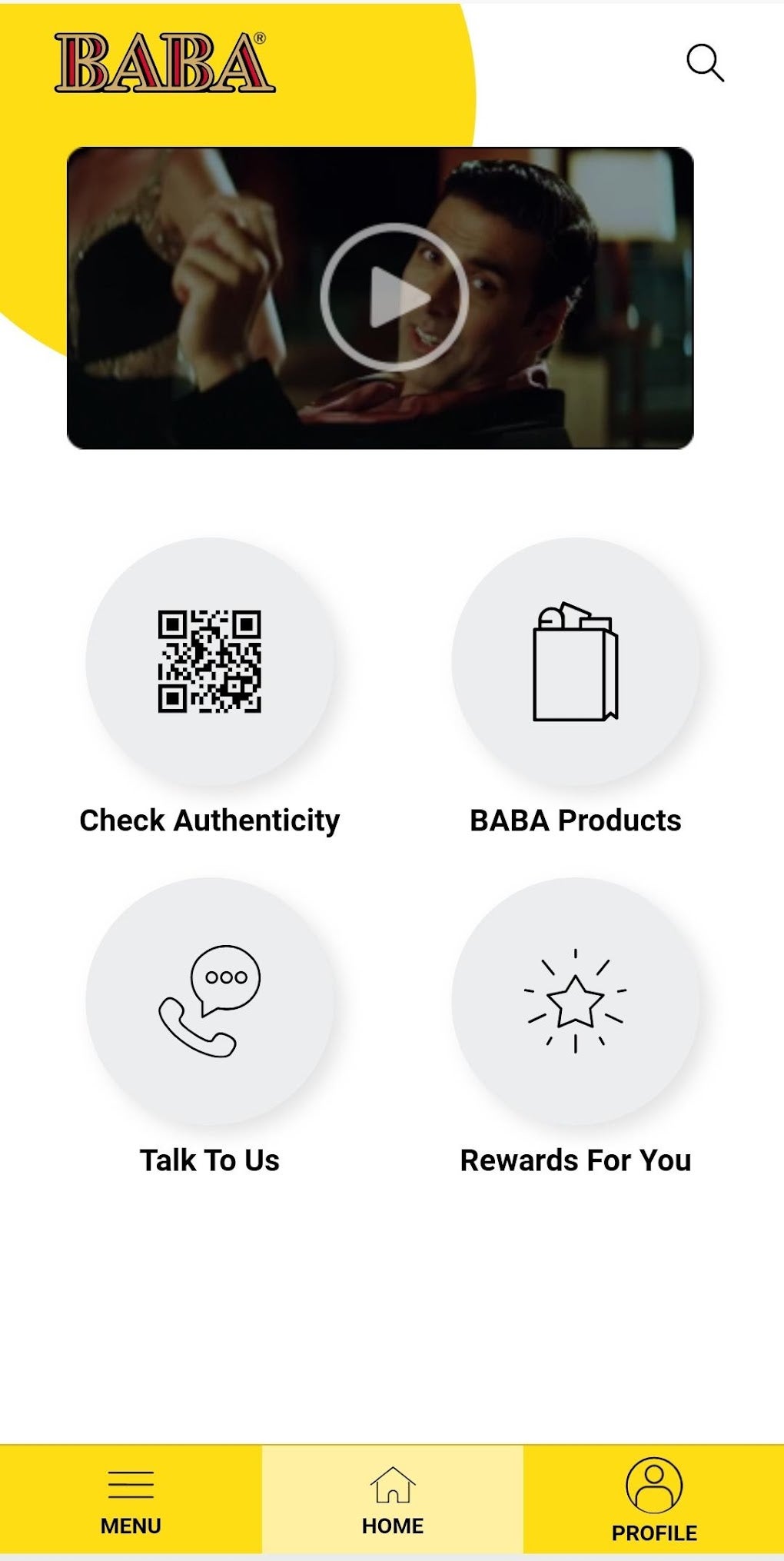
Task: Tap the QR code icon to check authenticity
Action: tap(210, 663)
